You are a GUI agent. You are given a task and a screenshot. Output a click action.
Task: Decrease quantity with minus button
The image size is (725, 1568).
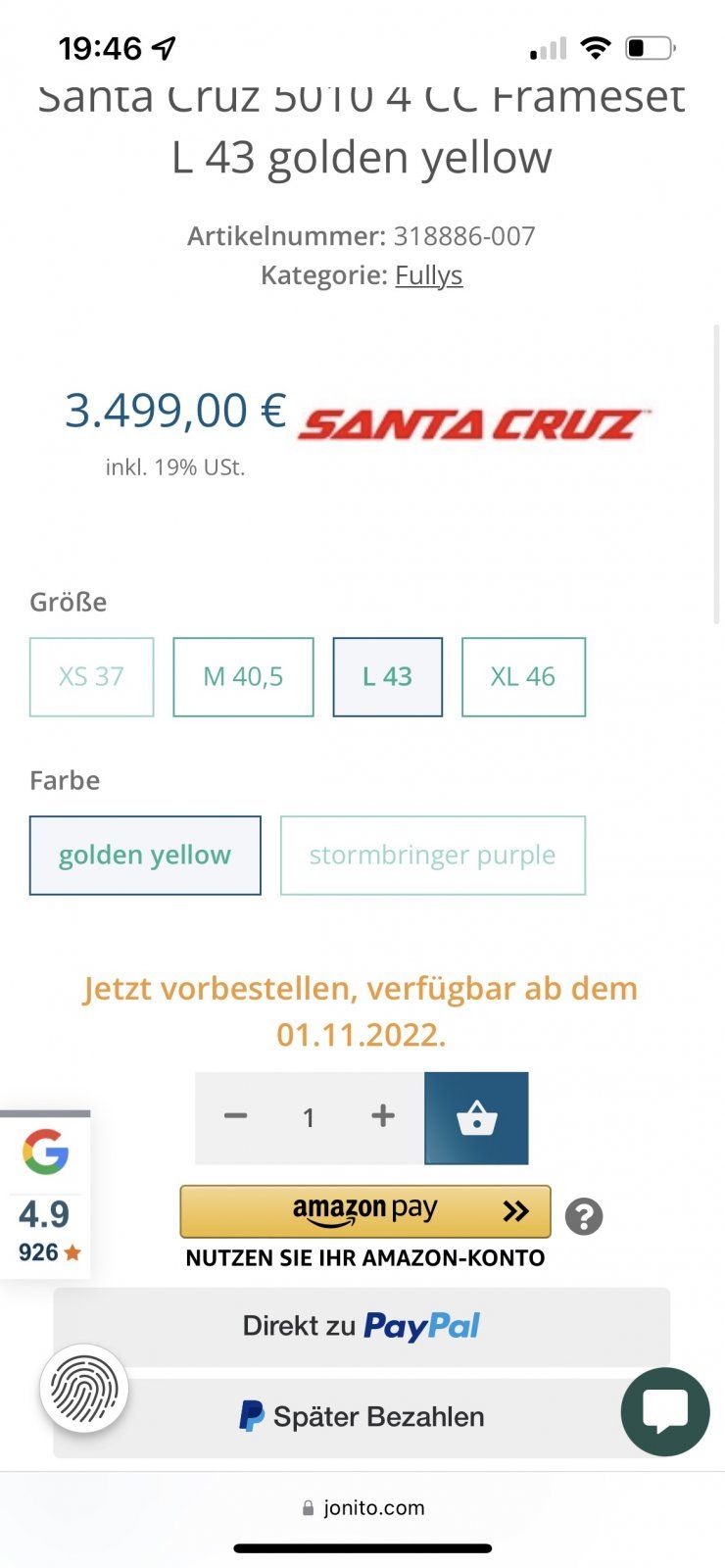coord(235,1117)
